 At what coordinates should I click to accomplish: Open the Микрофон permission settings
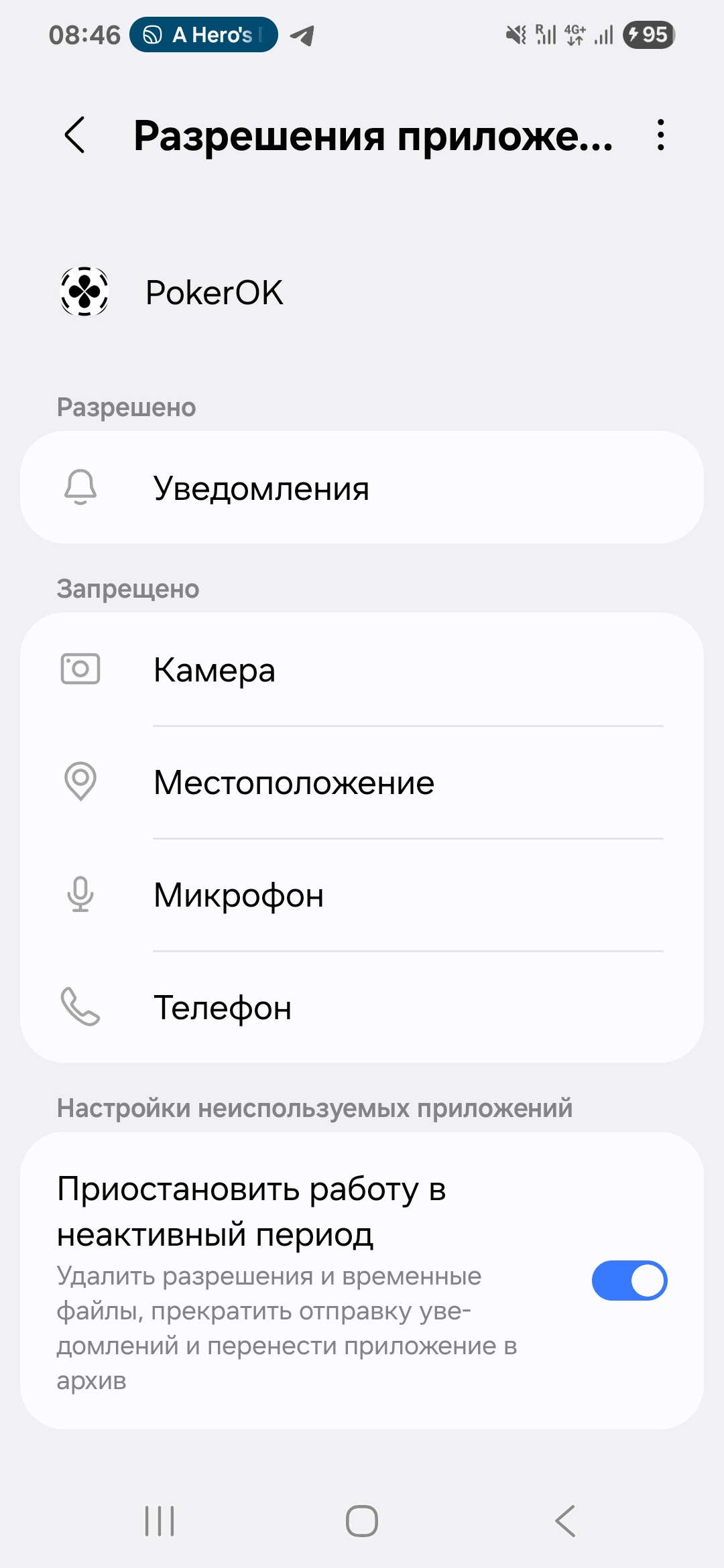(362, 895)
